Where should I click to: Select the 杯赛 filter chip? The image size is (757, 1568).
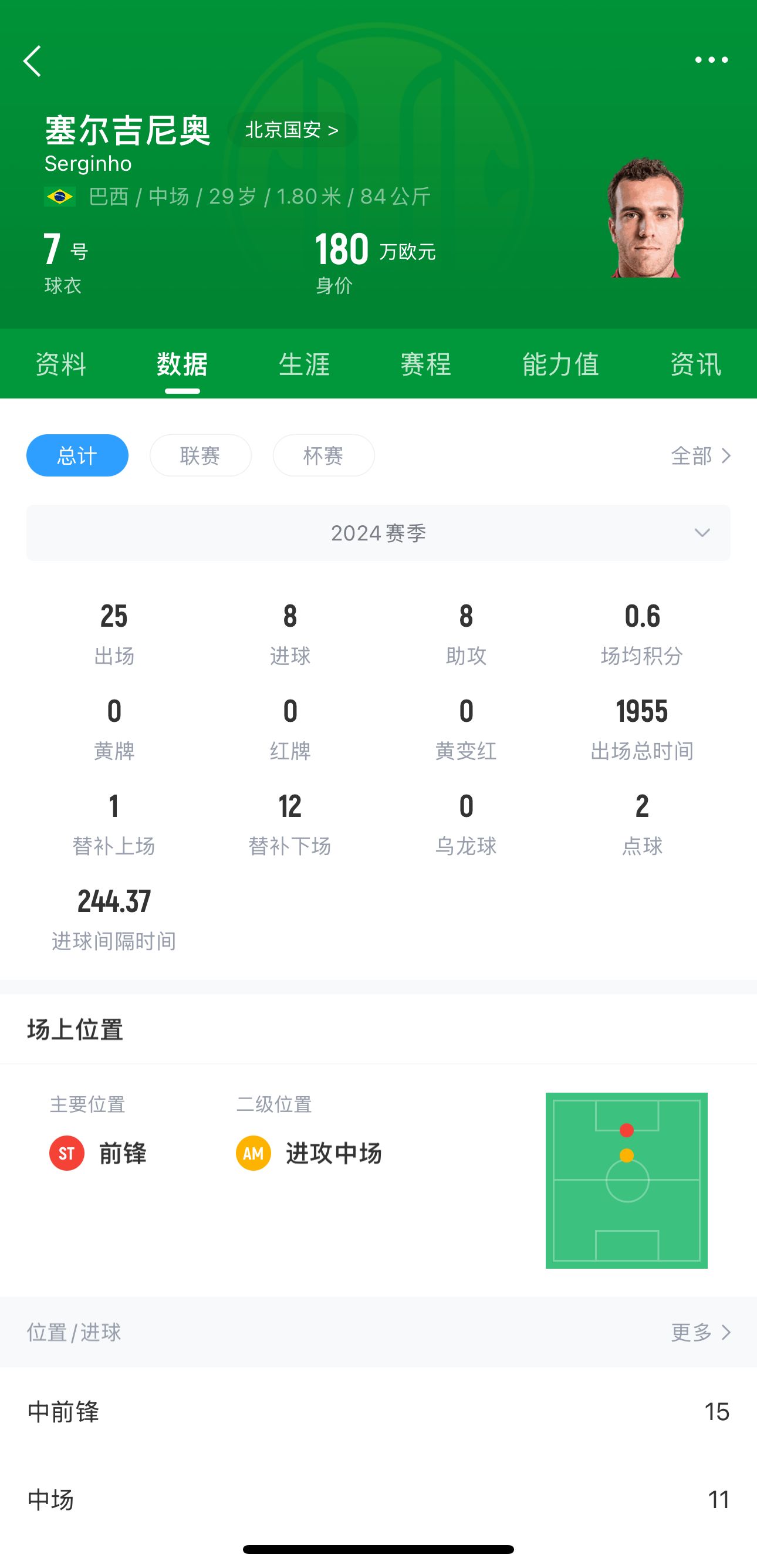(323, 455)
